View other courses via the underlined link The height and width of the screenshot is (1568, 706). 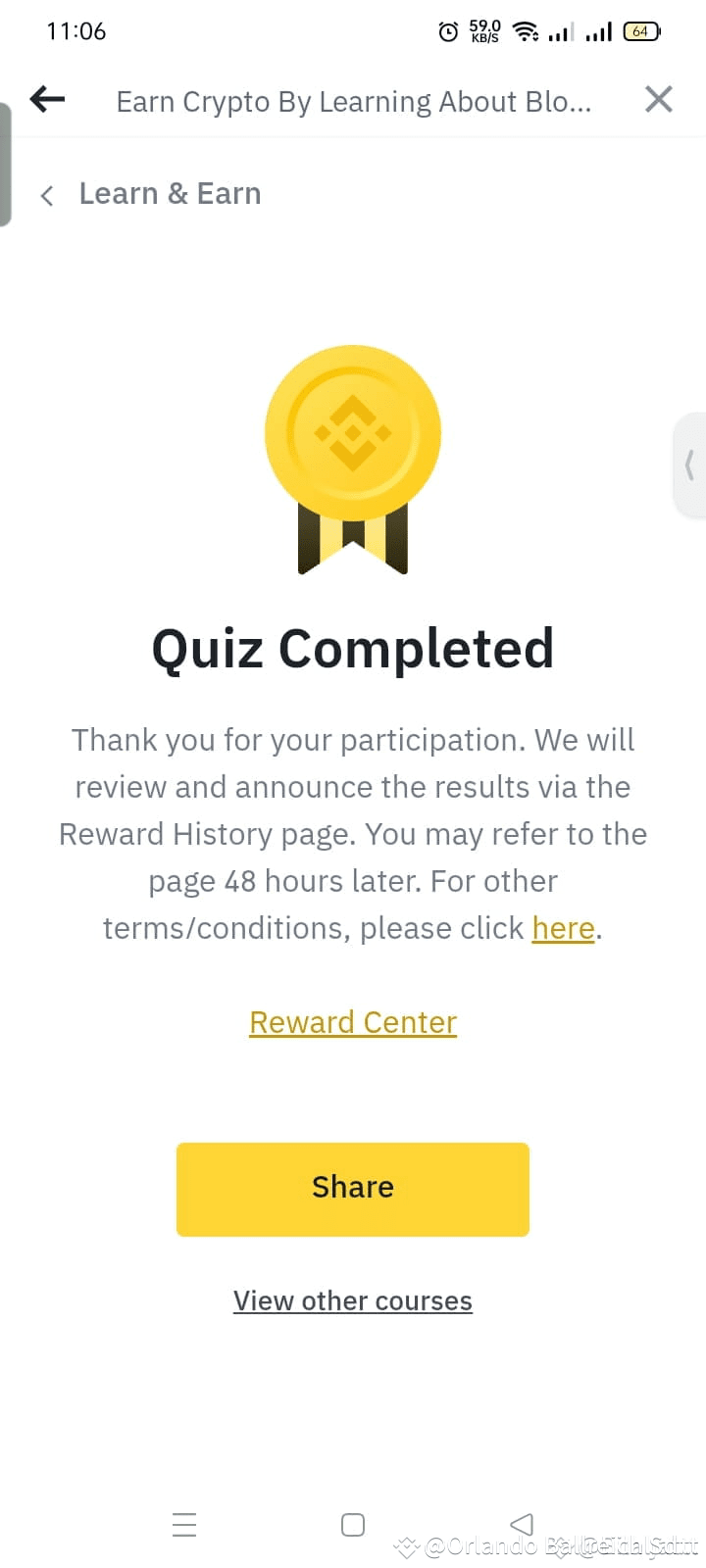[352, 1300]
